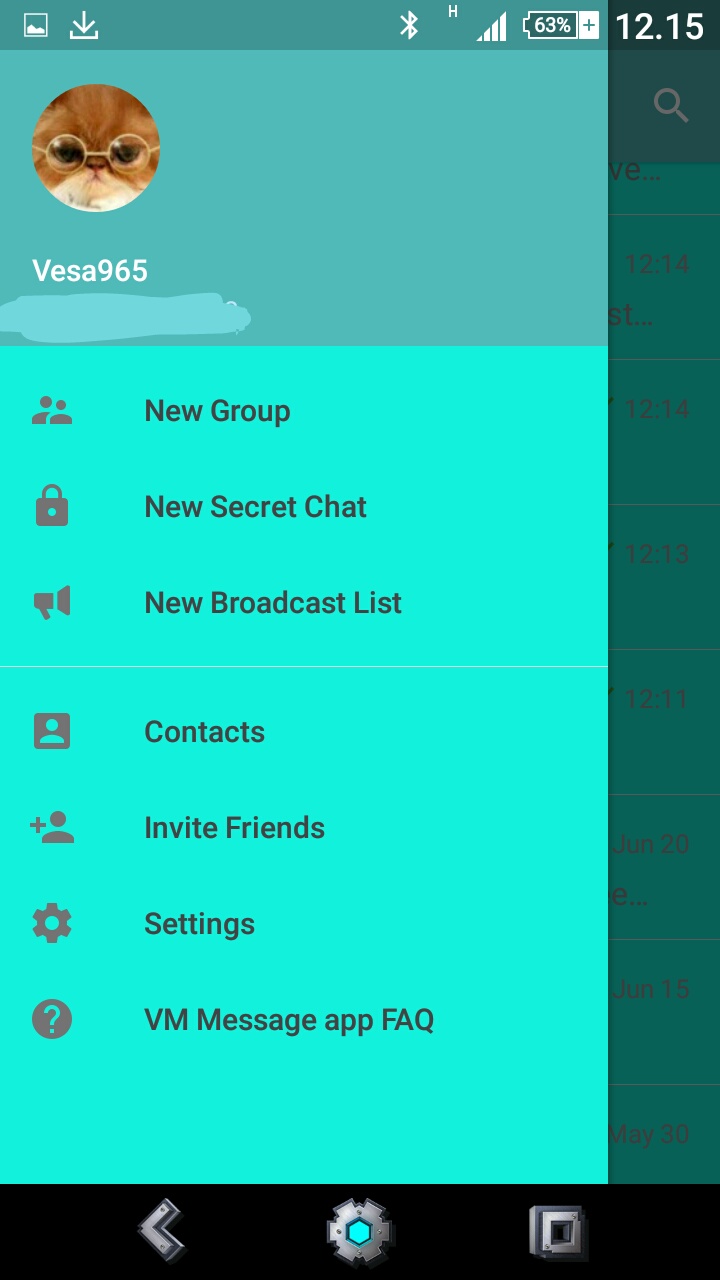Open the search magnifier icon
The height and width of the screenshot is (1280, 720).
pos(670,104)
